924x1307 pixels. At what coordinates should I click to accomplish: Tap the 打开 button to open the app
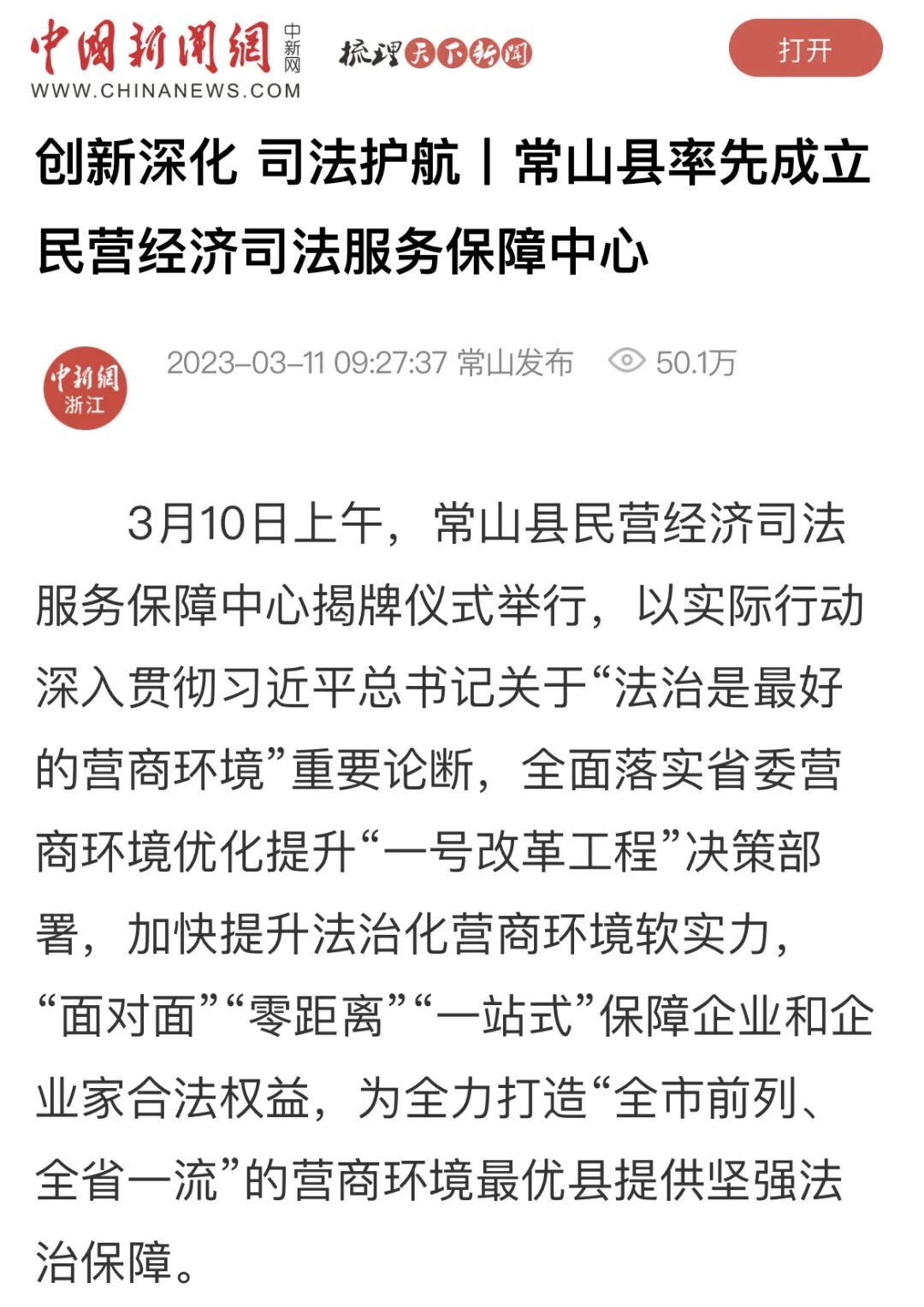804,50
